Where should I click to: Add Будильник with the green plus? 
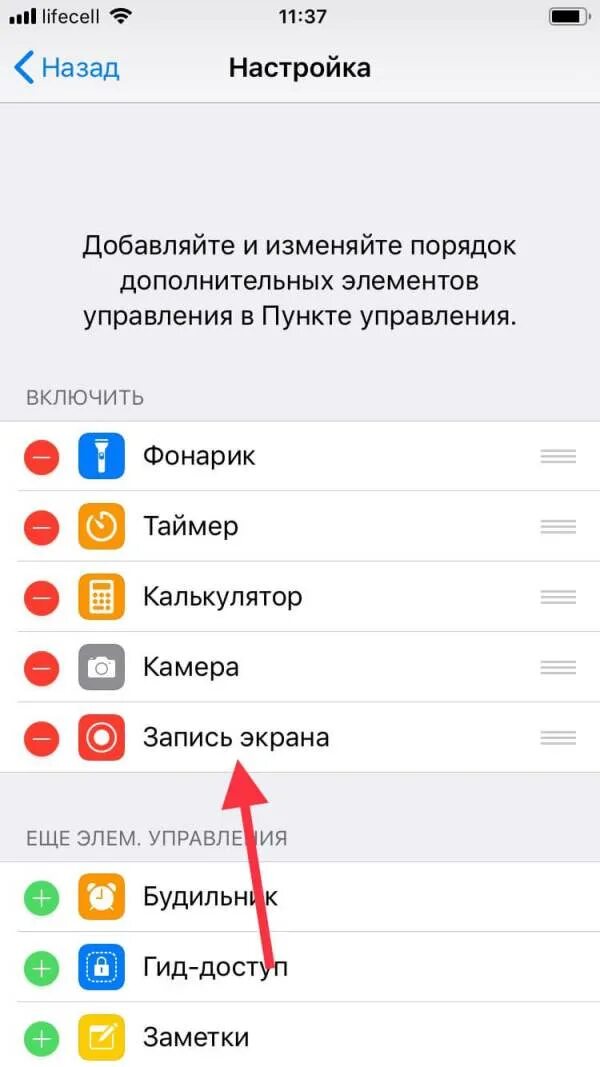tap(41, 898)
